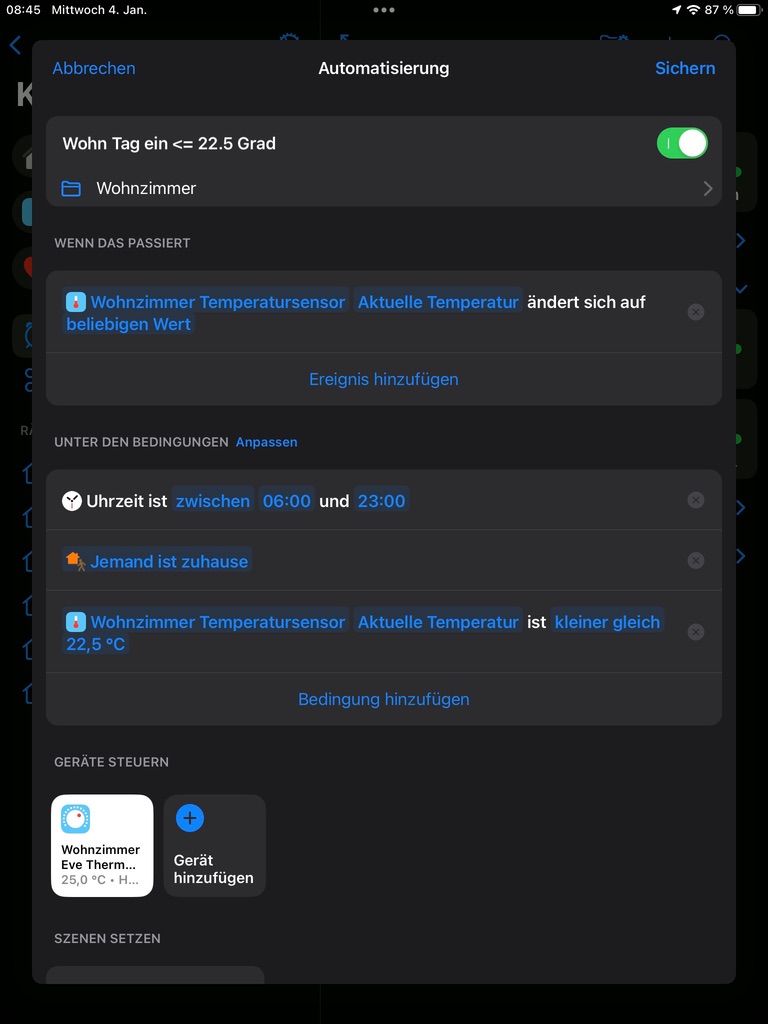Save the automation with Sichern

[x=685, y=68]
